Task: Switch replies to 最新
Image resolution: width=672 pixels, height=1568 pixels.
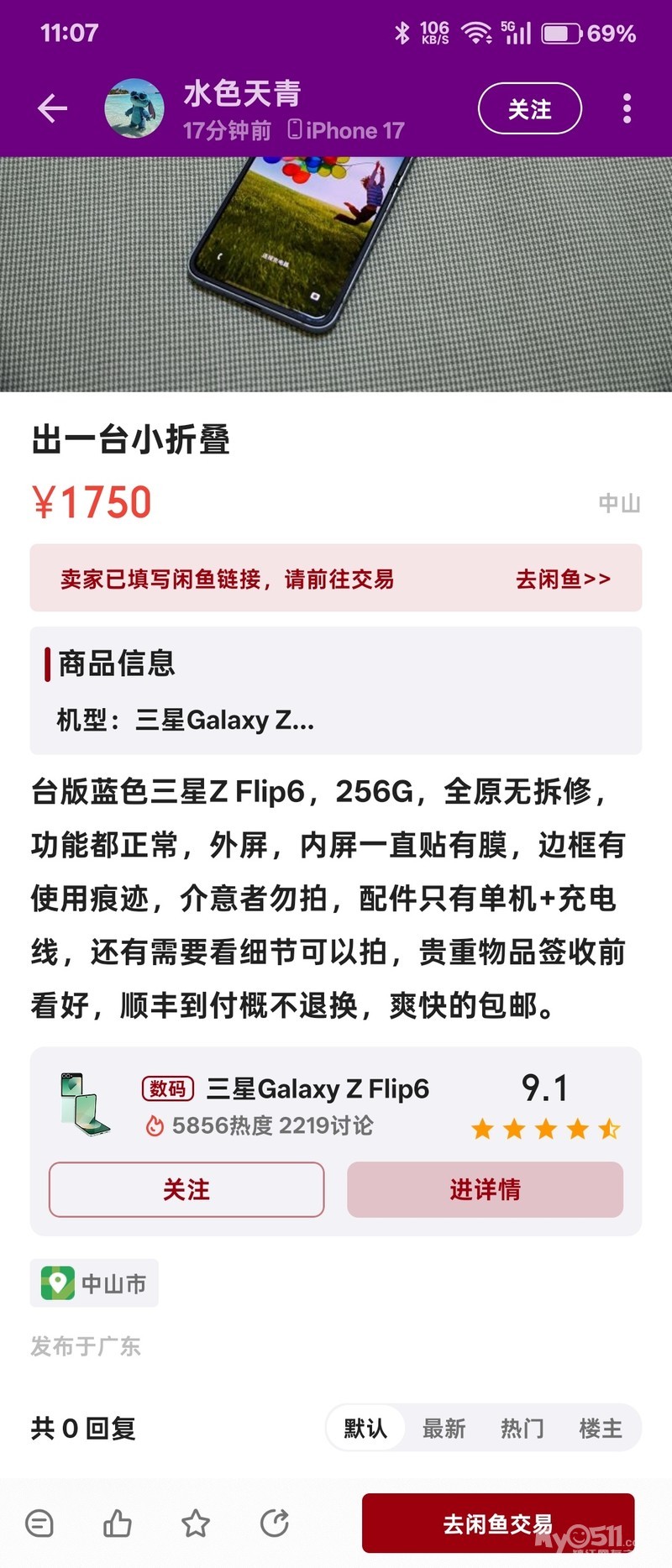Action: coord(444,1428)
